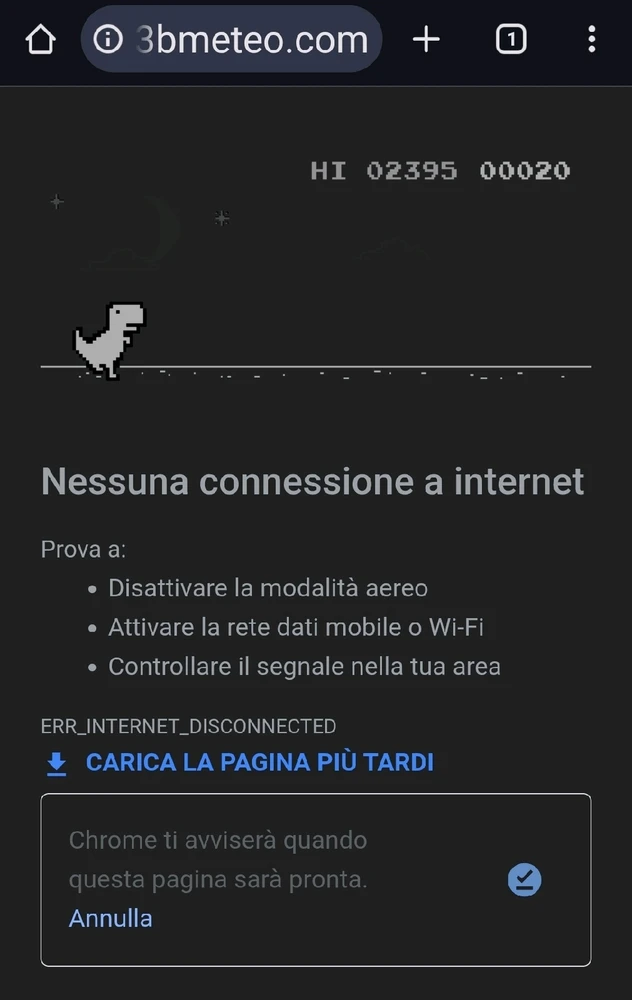Screen dimensions: 632x1000
Task: Open the tab switcher
Action: 510,40
